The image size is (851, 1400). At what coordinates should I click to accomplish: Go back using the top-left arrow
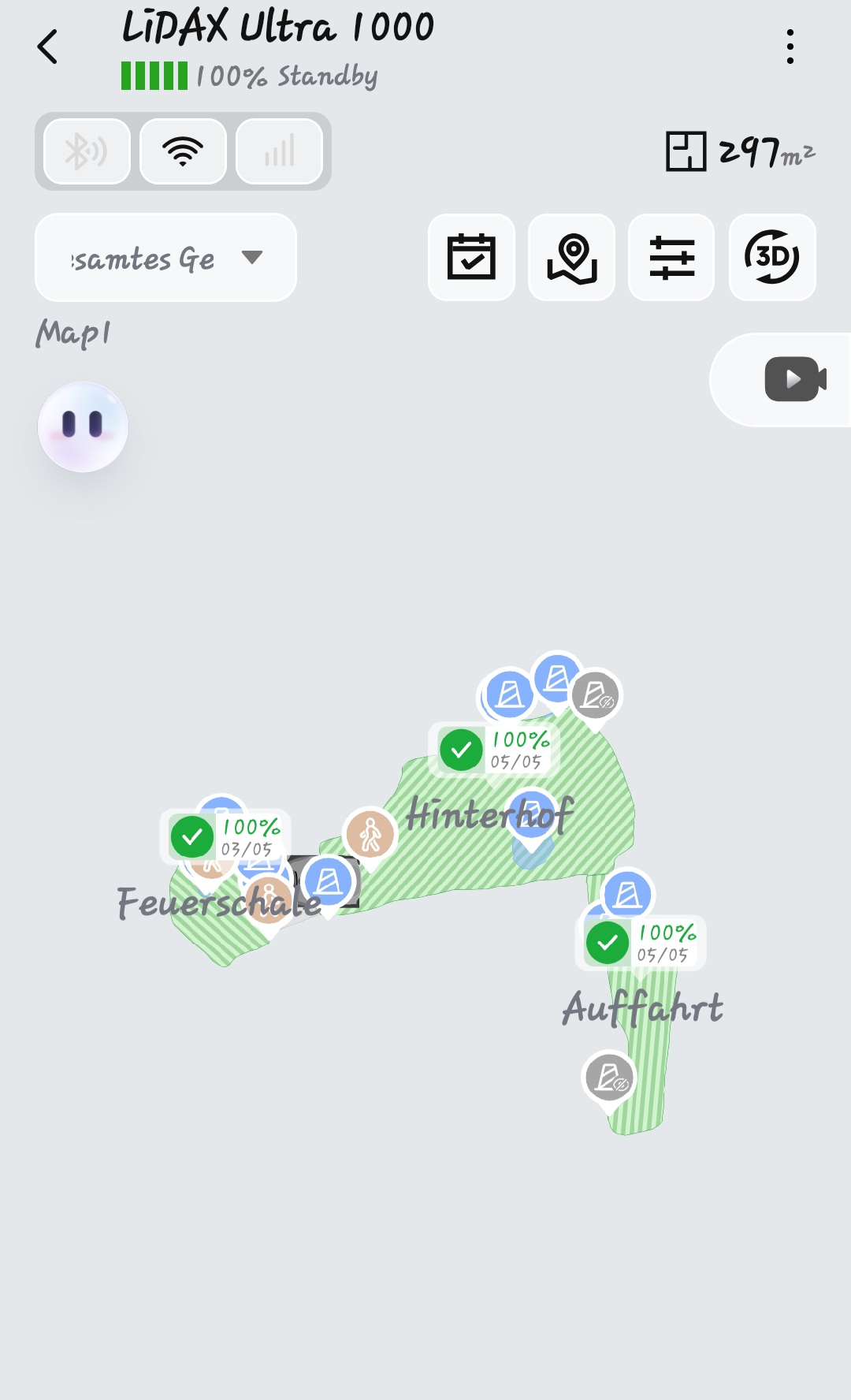point(48,47)
